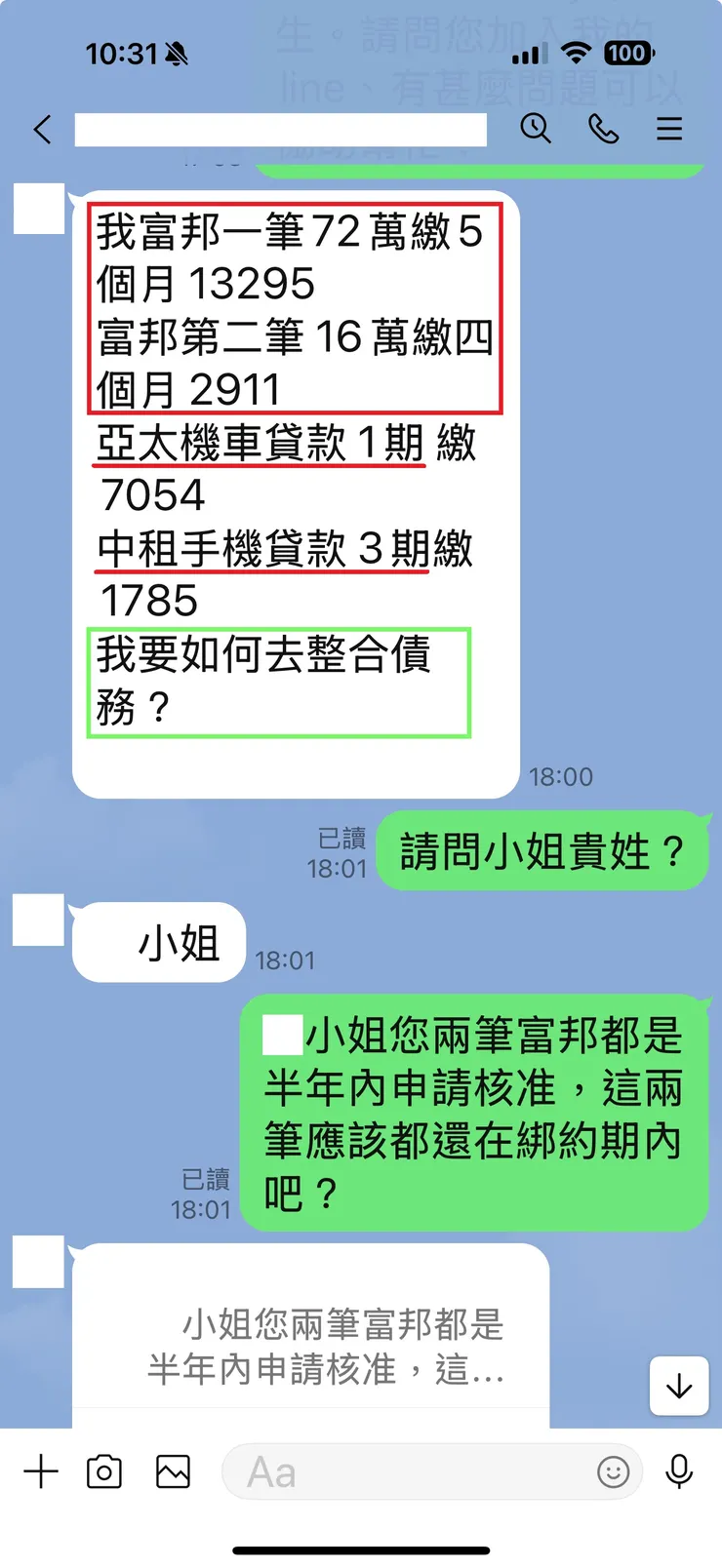Open the chat menu via hamburger icon
The image size is (722, 1568).
tap(669, 128)
